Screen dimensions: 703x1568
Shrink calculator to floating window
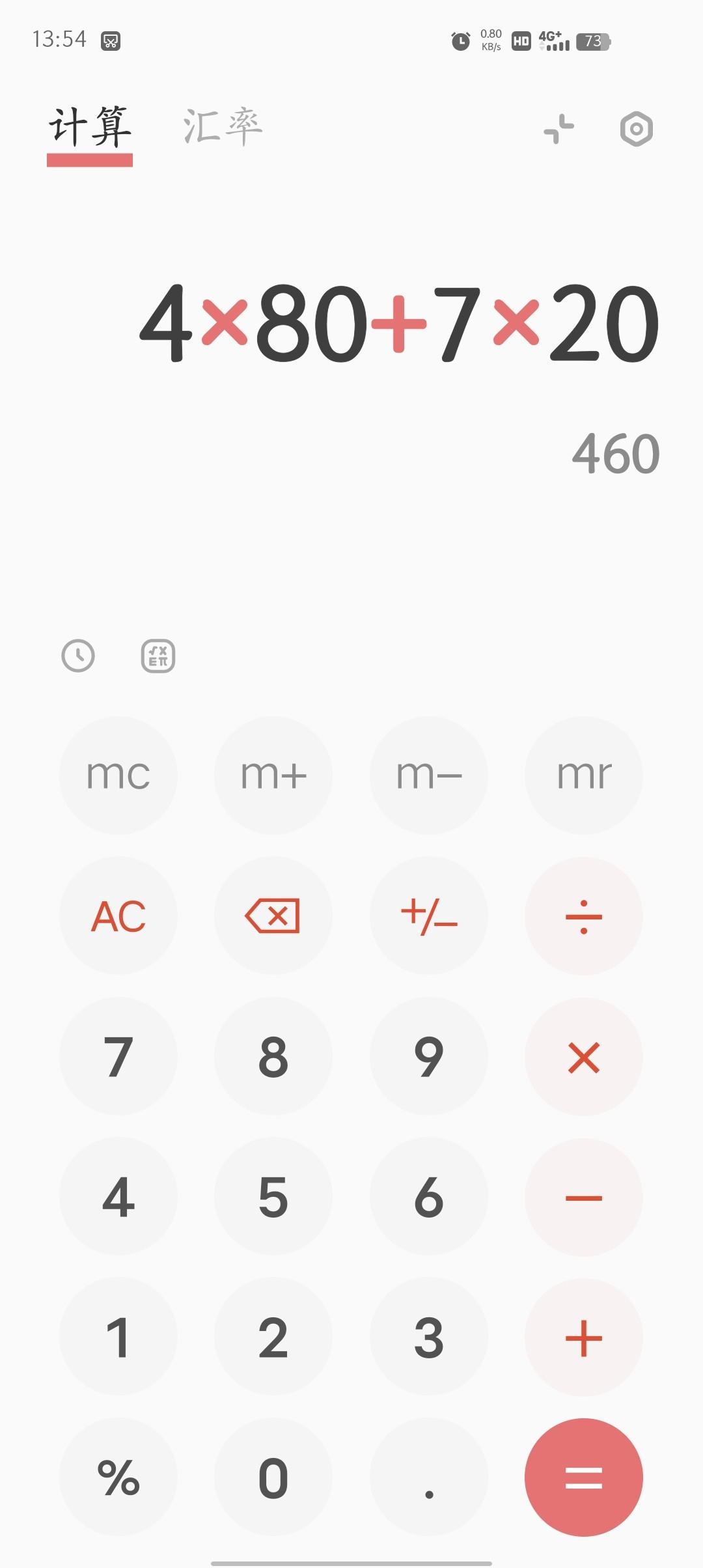559,128
